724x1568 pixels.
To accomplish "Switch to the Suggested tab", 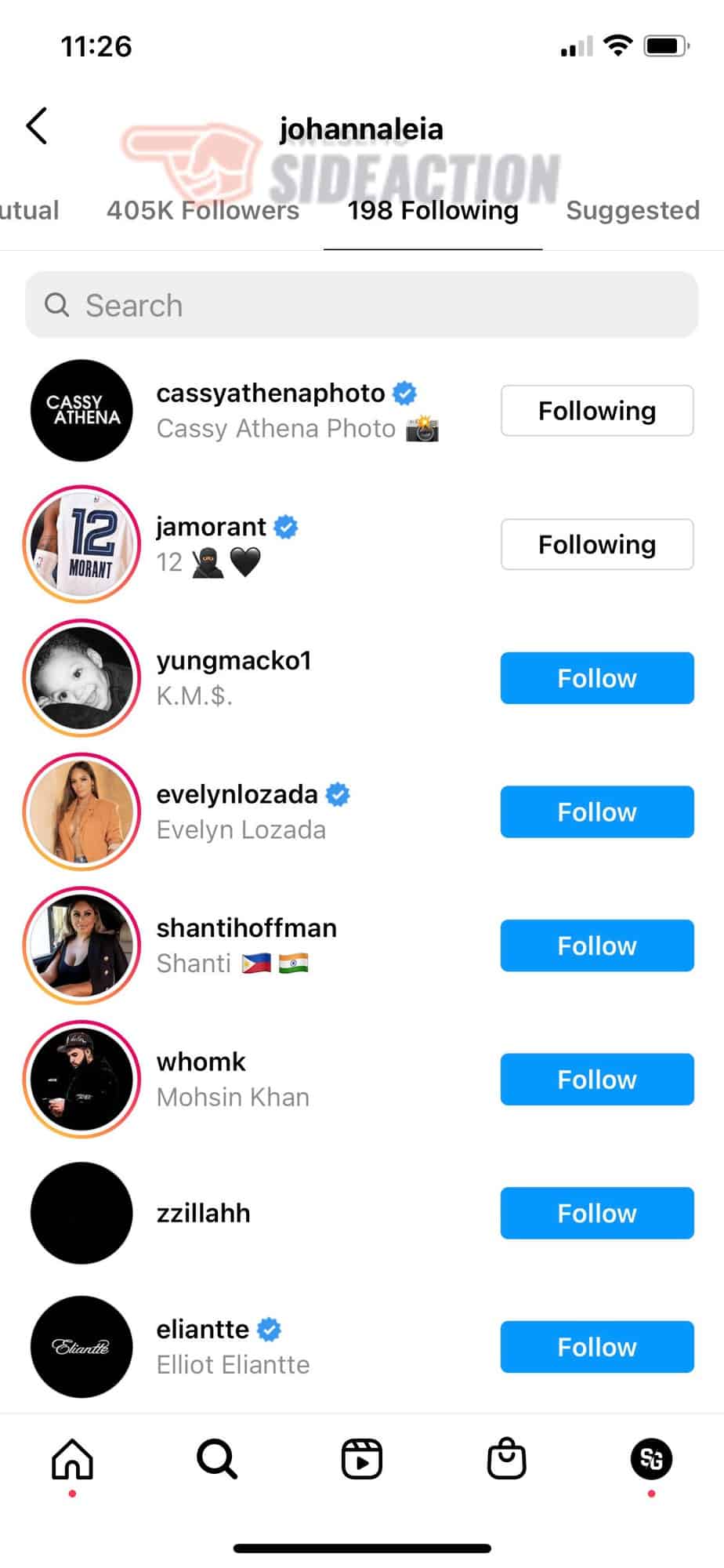I will pos(632,210).
